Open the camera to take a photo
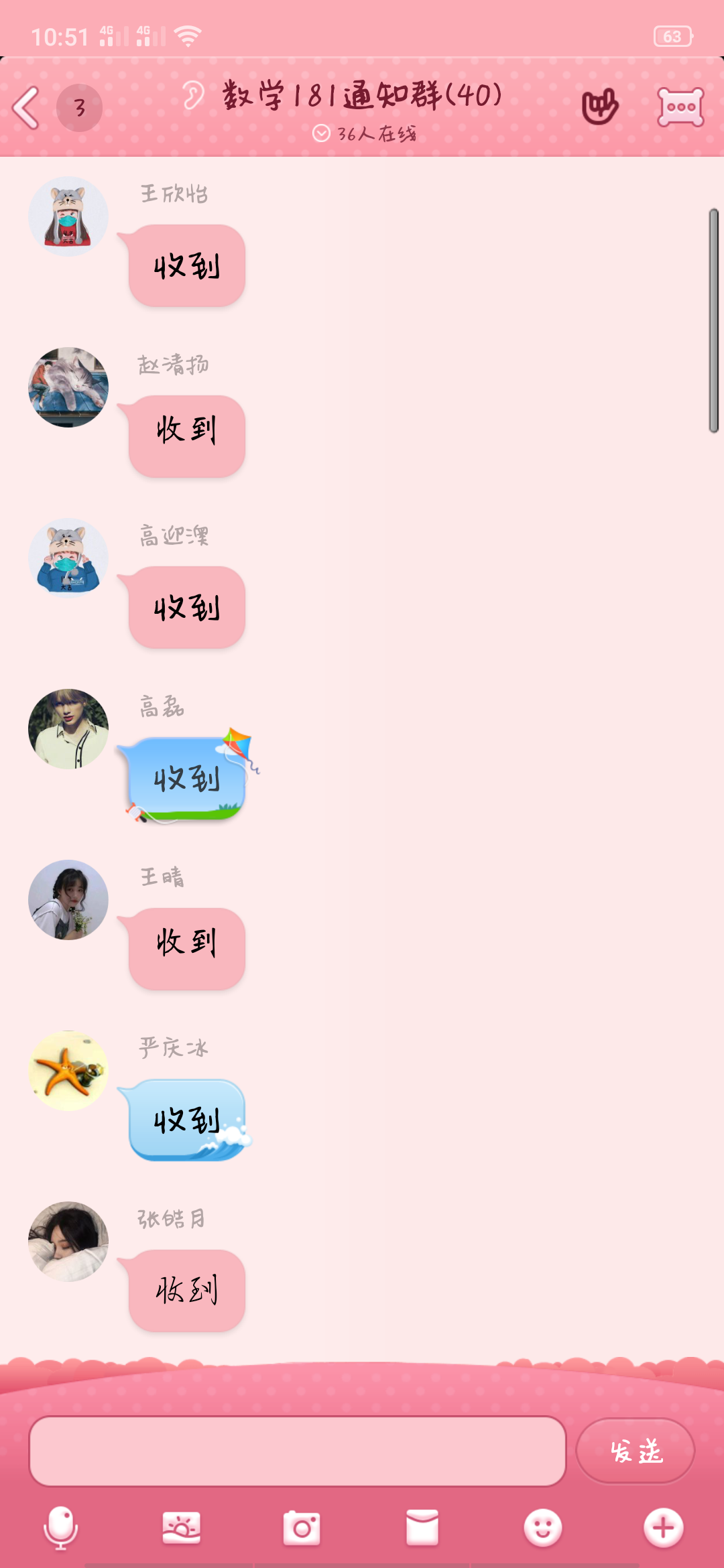The image size is (724, 1568). click(x=302, y=1528)
